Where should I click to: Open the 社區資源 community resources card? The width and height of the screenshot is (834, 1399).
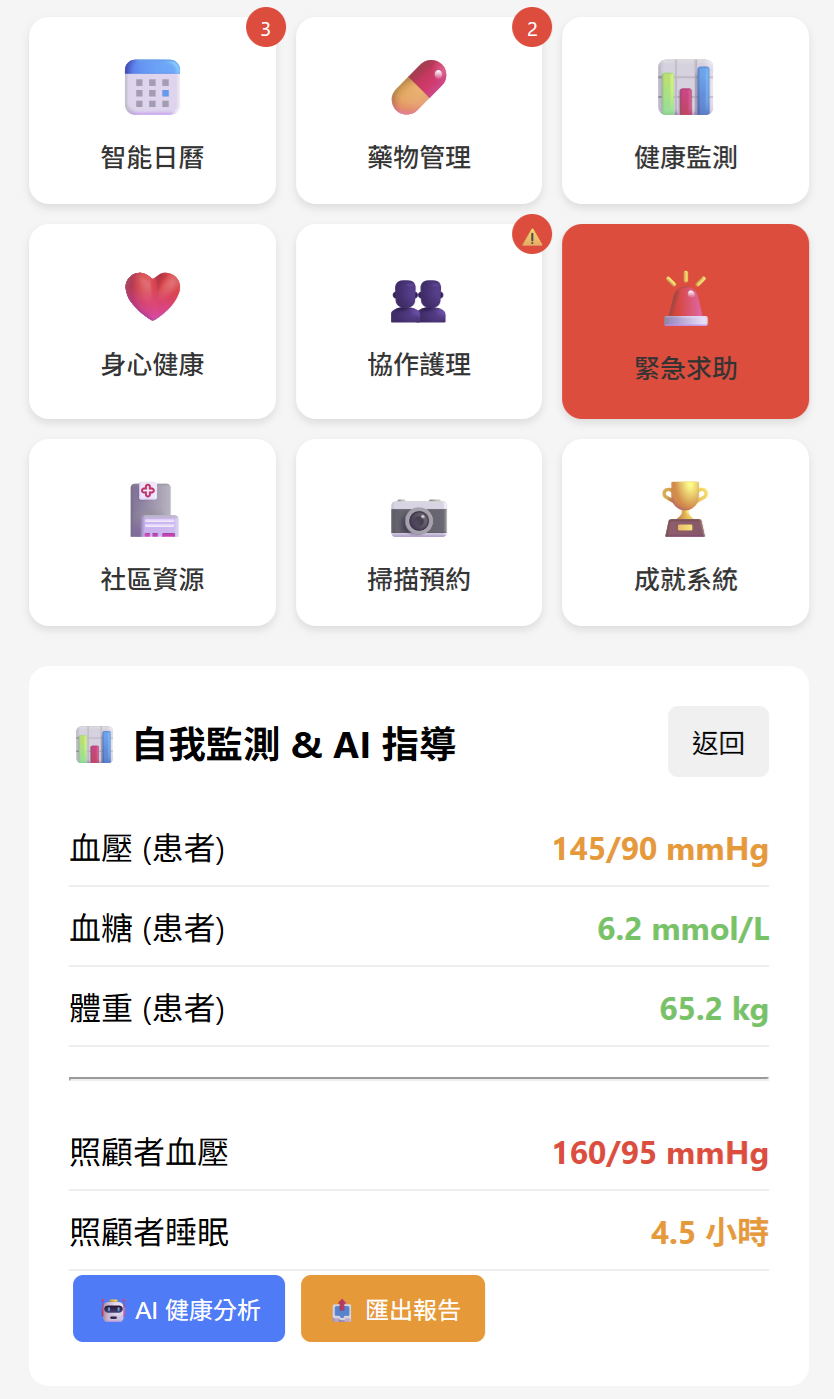152,532
